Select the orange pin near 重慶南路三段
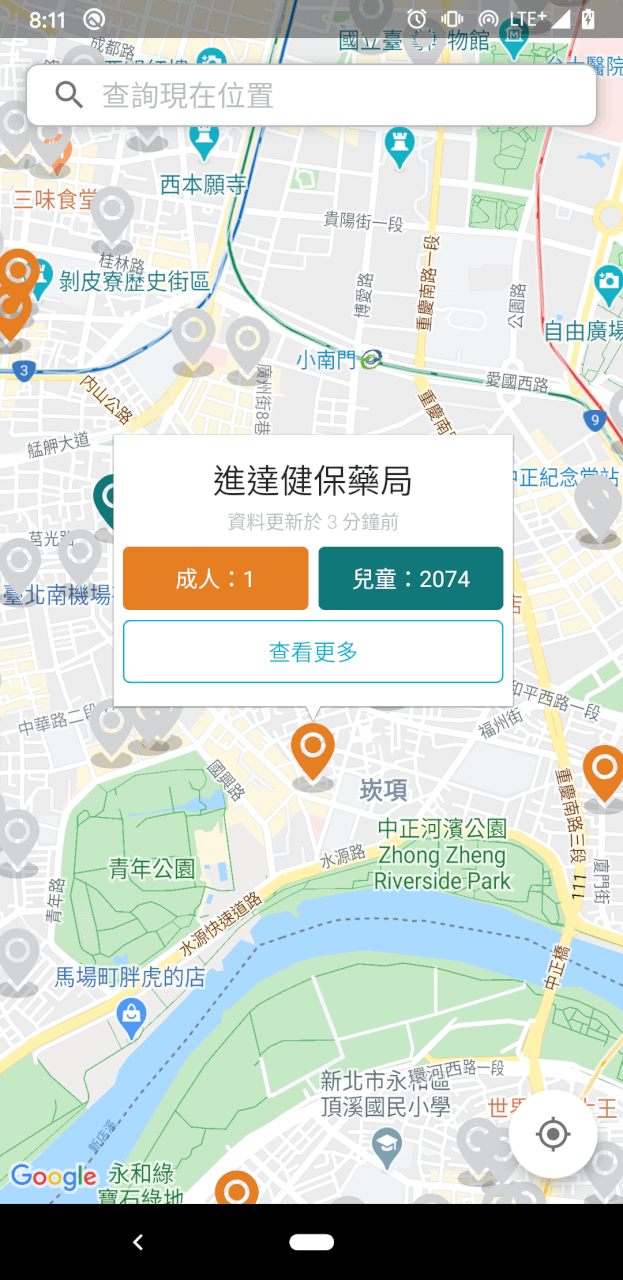The image size is (623, 1280). coord(603,772)
